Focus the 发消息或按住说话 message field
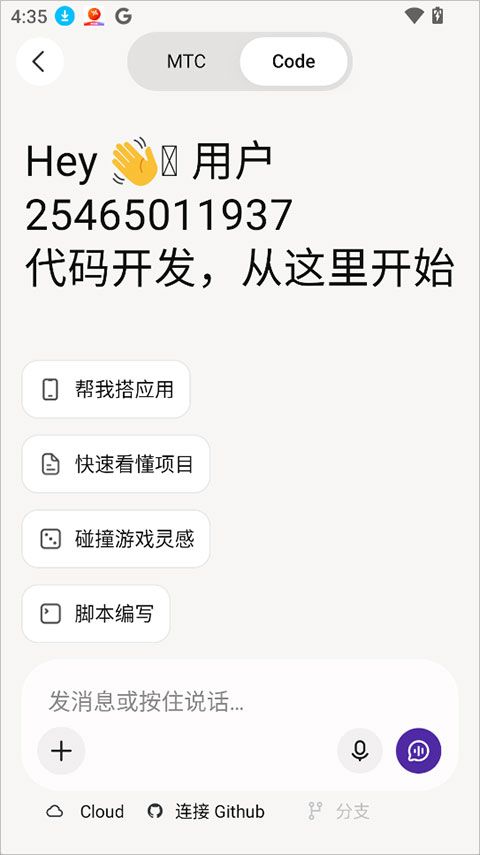 240,702
